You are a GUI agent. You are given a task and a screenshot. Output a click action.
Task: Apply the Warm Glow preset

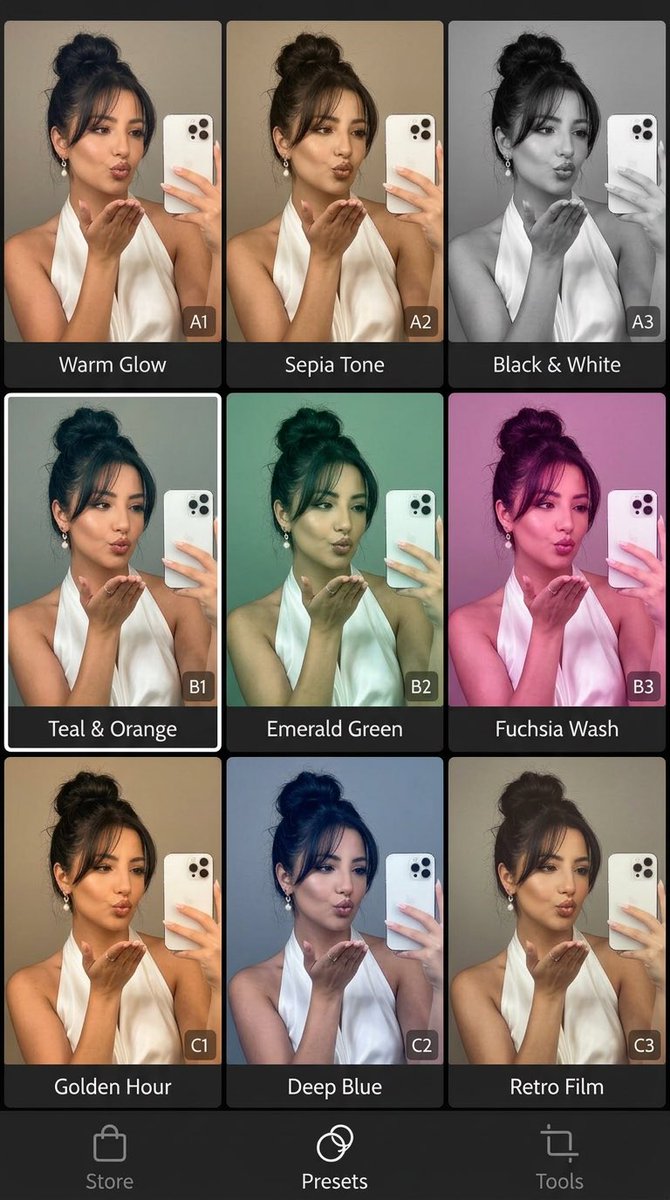(113, 204)
